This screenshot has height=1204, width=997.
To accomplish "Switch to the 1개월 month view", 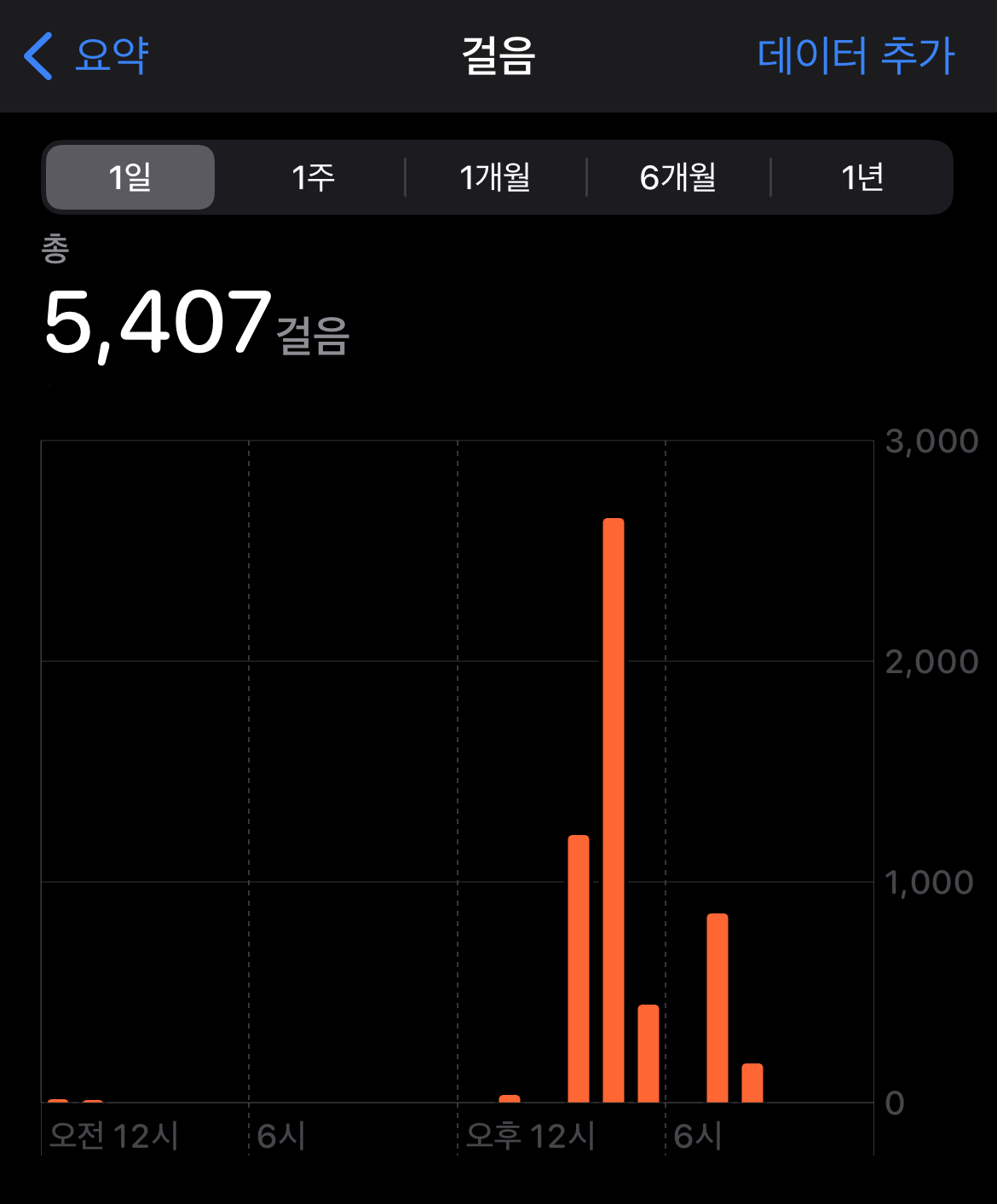I will tap(495, 177).
